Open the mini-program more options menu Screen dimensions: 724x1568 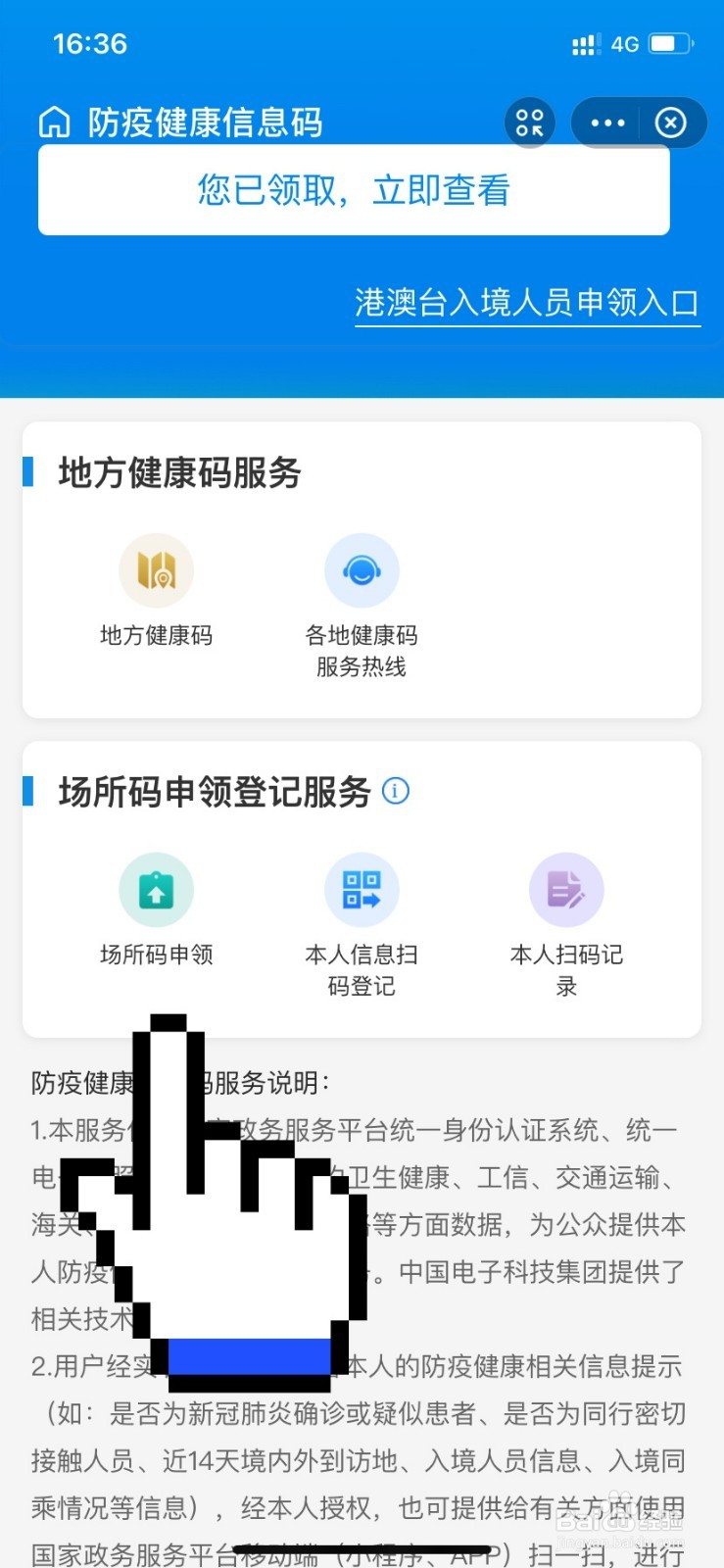[x=606, y=122]
